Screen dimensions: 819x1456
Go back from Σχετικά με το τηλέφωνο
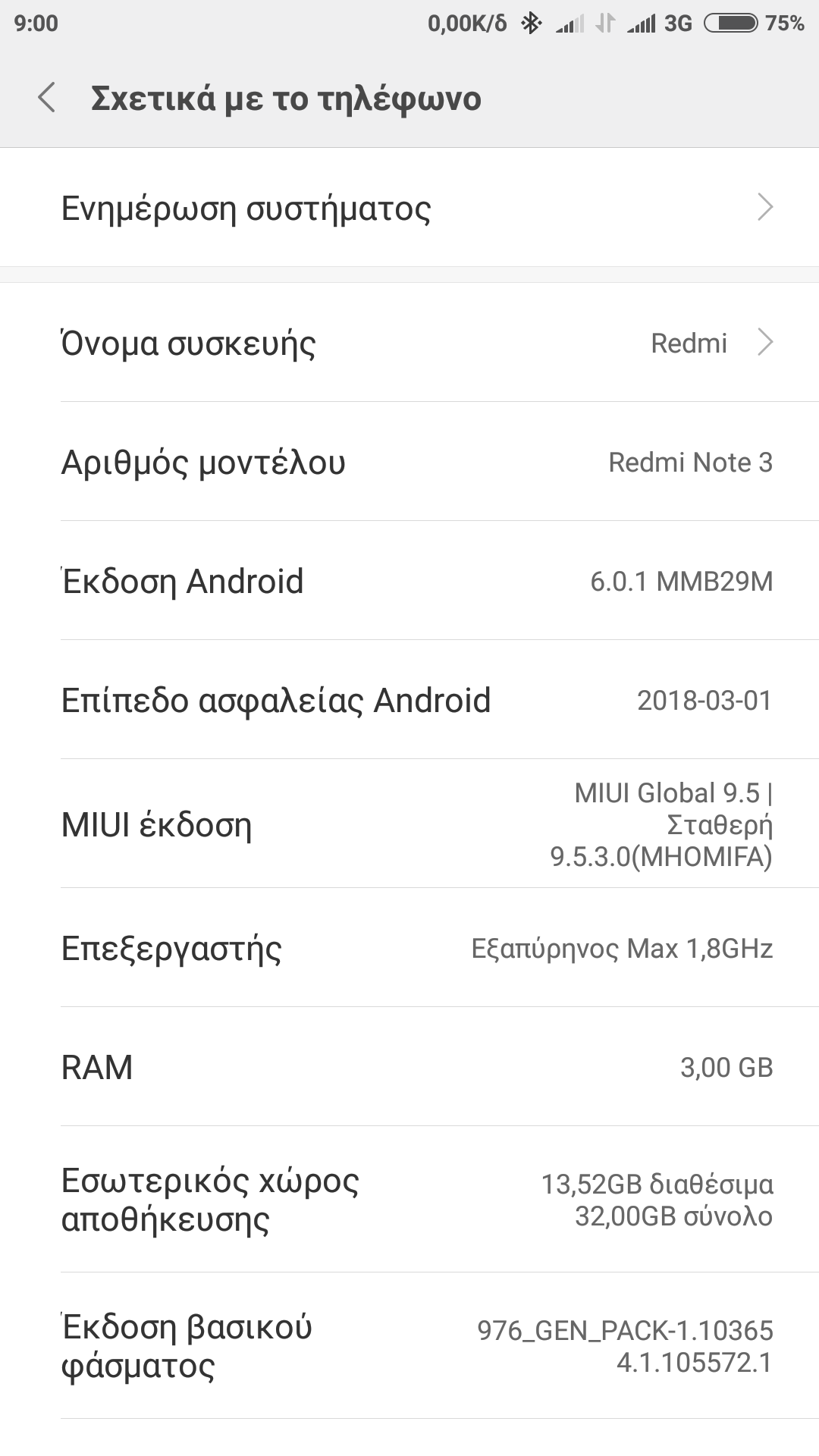[47, 99]
